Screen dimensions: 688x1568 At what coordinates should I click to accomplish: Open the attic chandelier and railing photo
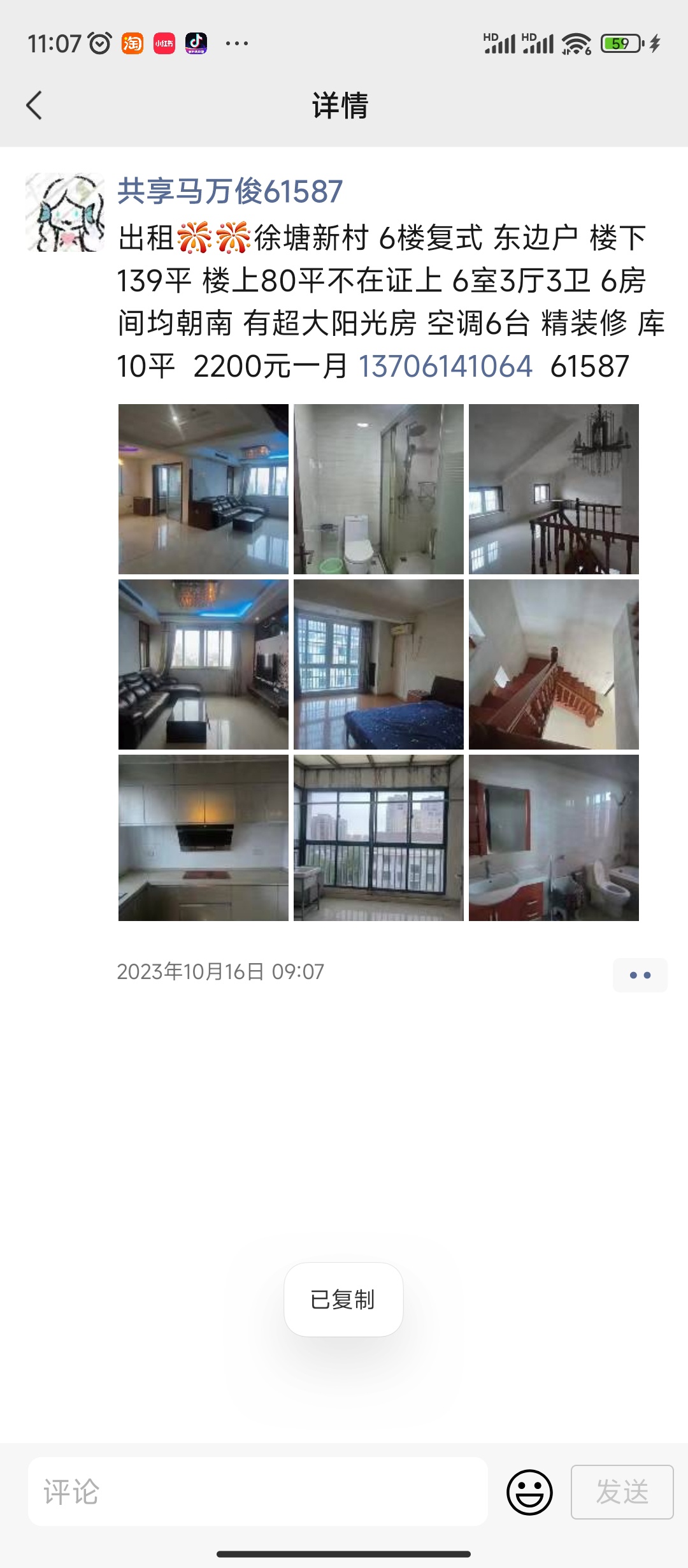click(554, 489)
